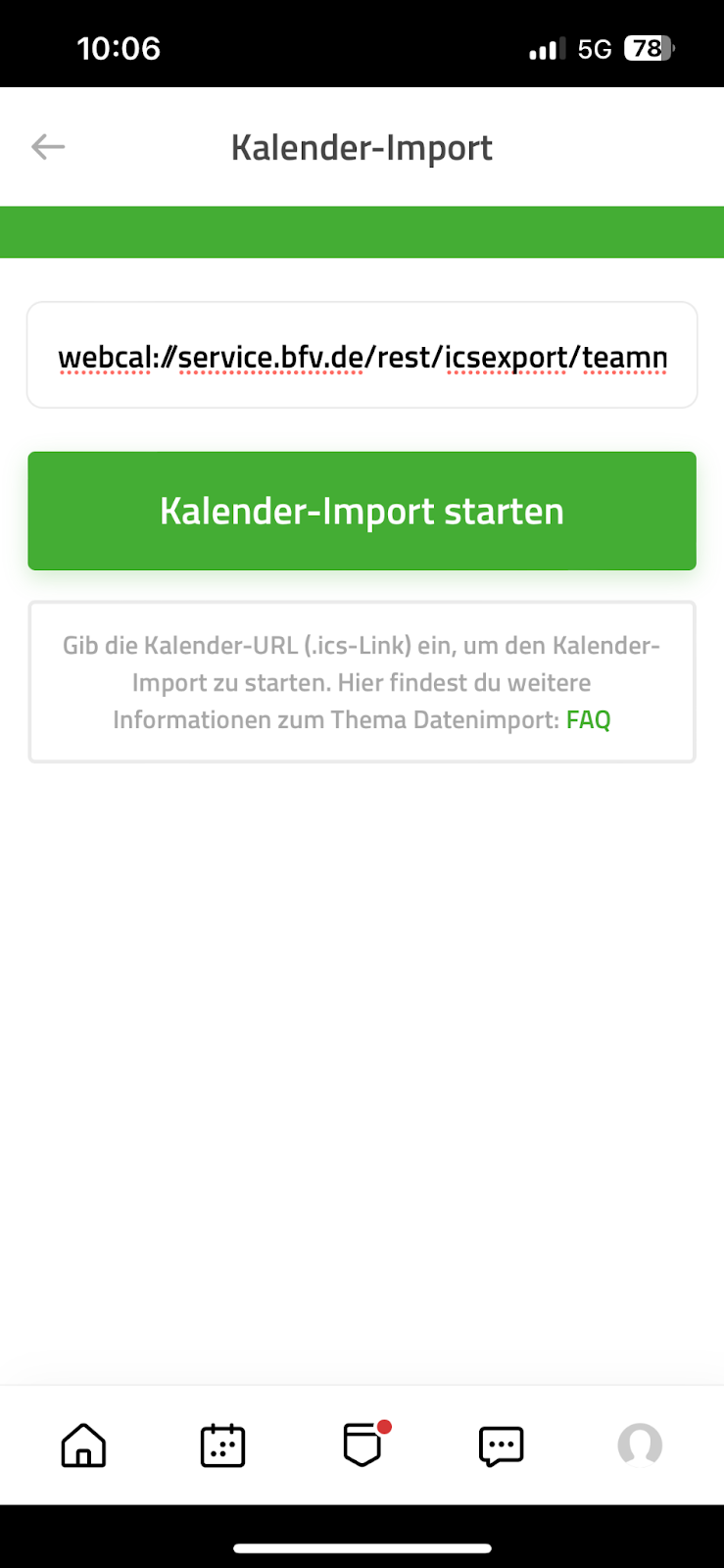Open the profile avatar tab
724x1568 pixels.
(x=640, y=1445)
